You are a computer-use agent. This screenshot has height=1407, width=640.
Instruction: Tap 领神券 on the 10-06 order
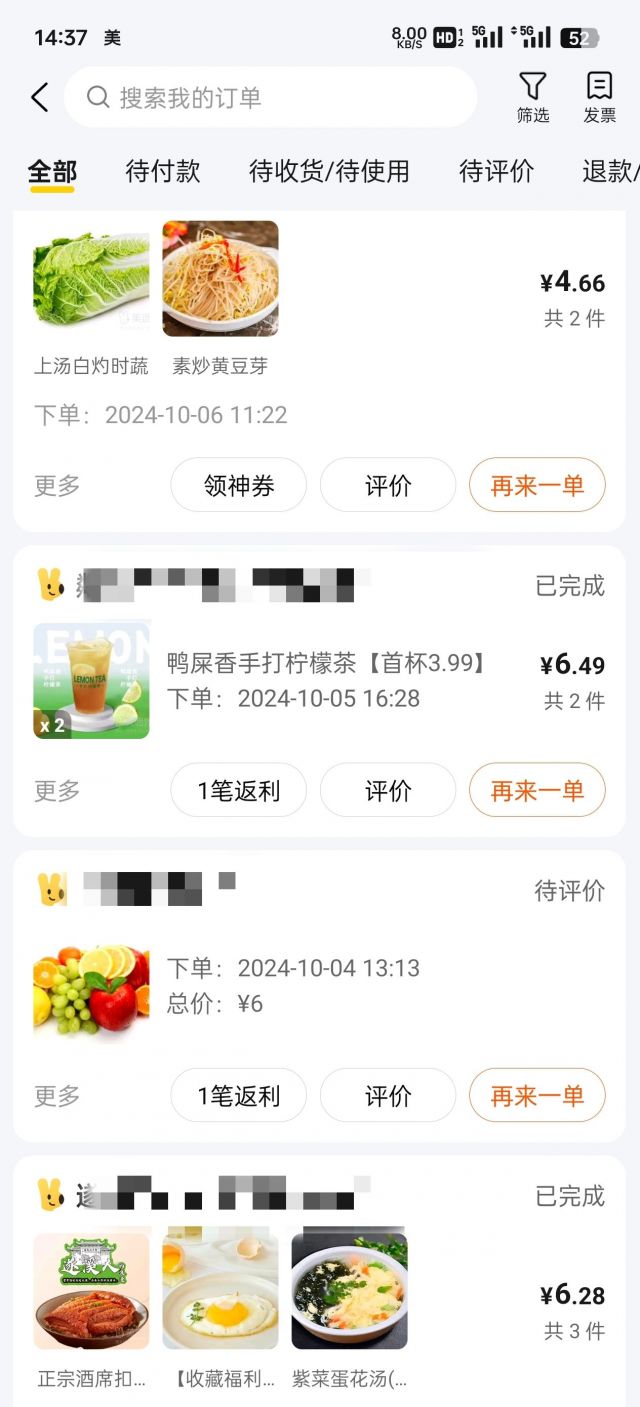tap(239, 485)
